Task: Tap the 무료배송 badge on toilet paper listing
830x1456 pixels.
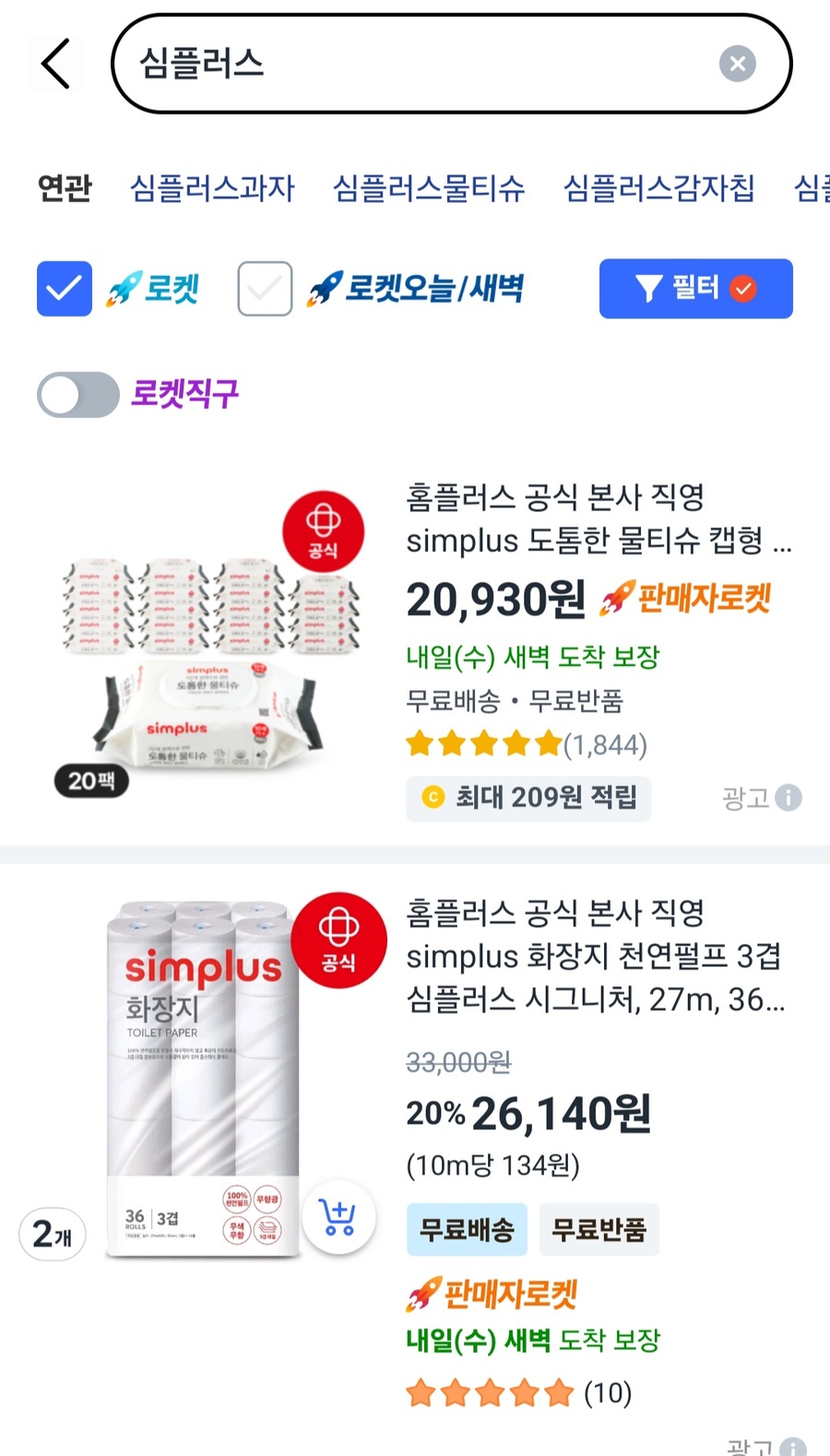Action: (x=467, y=1229)
